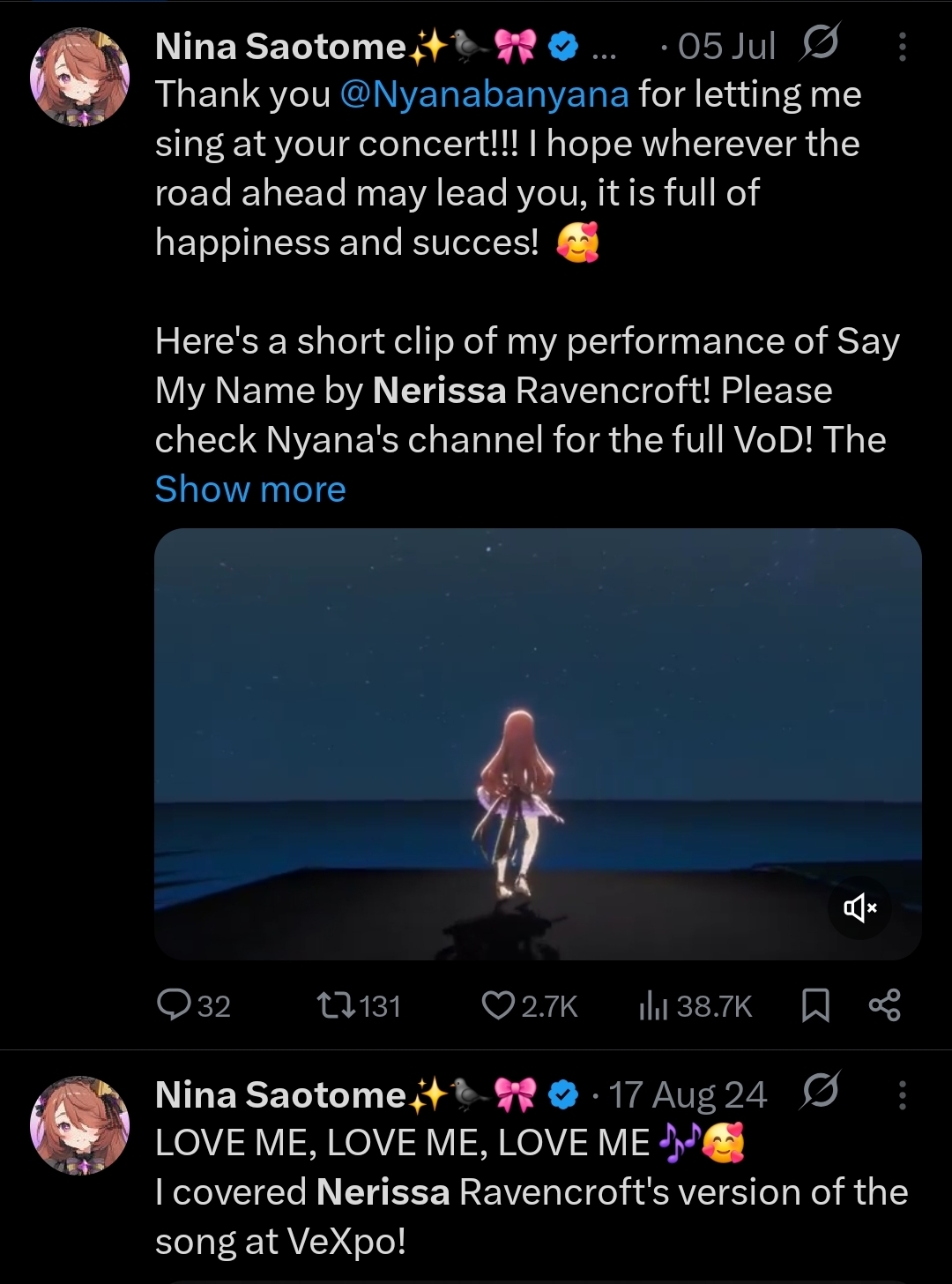Expand the post with Show more
Image resolution: width=952 pixels, height=1284 pixels.
point(250,489)
